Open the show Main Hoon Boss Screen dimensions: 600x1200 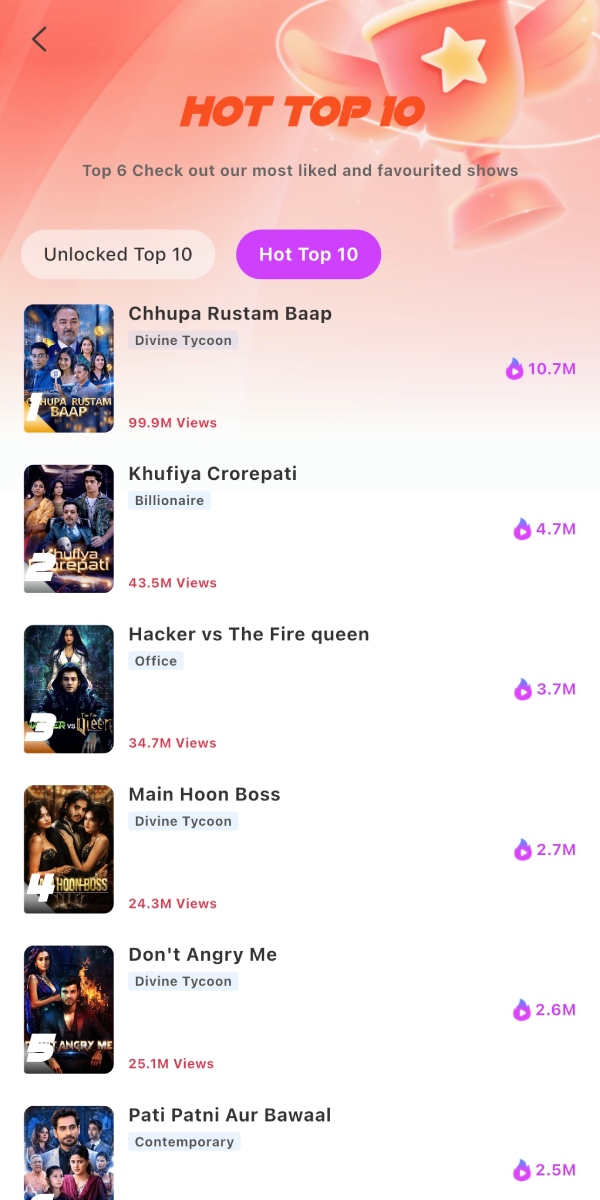(x=205, y=795)
